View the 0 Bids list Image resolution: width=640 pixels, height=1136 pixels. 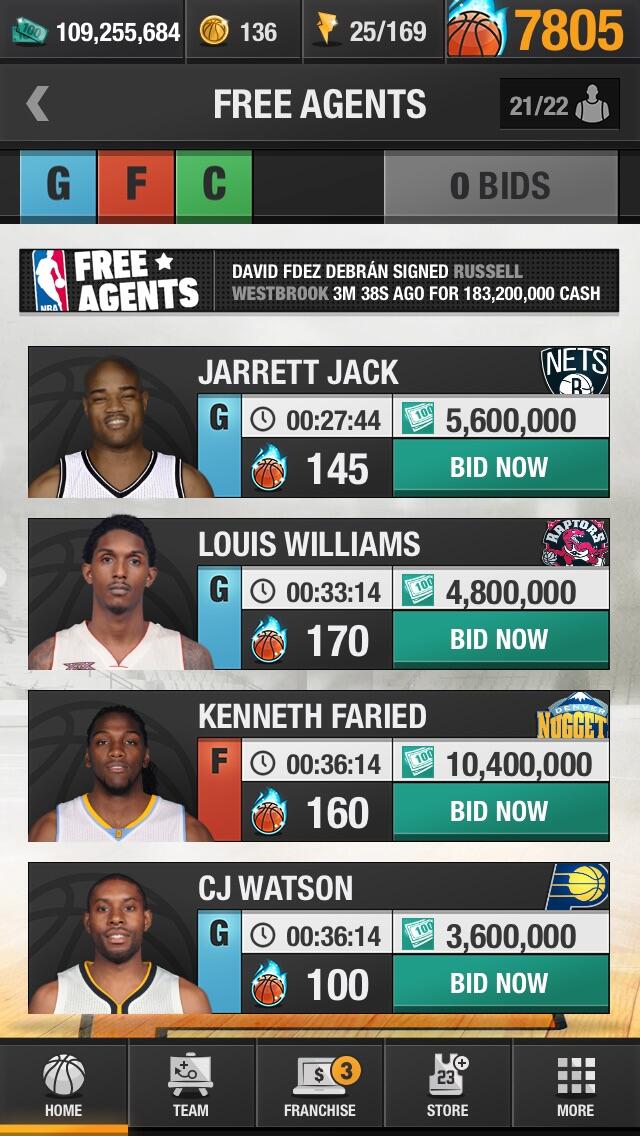pyautogui.click(x=501, y=186)
